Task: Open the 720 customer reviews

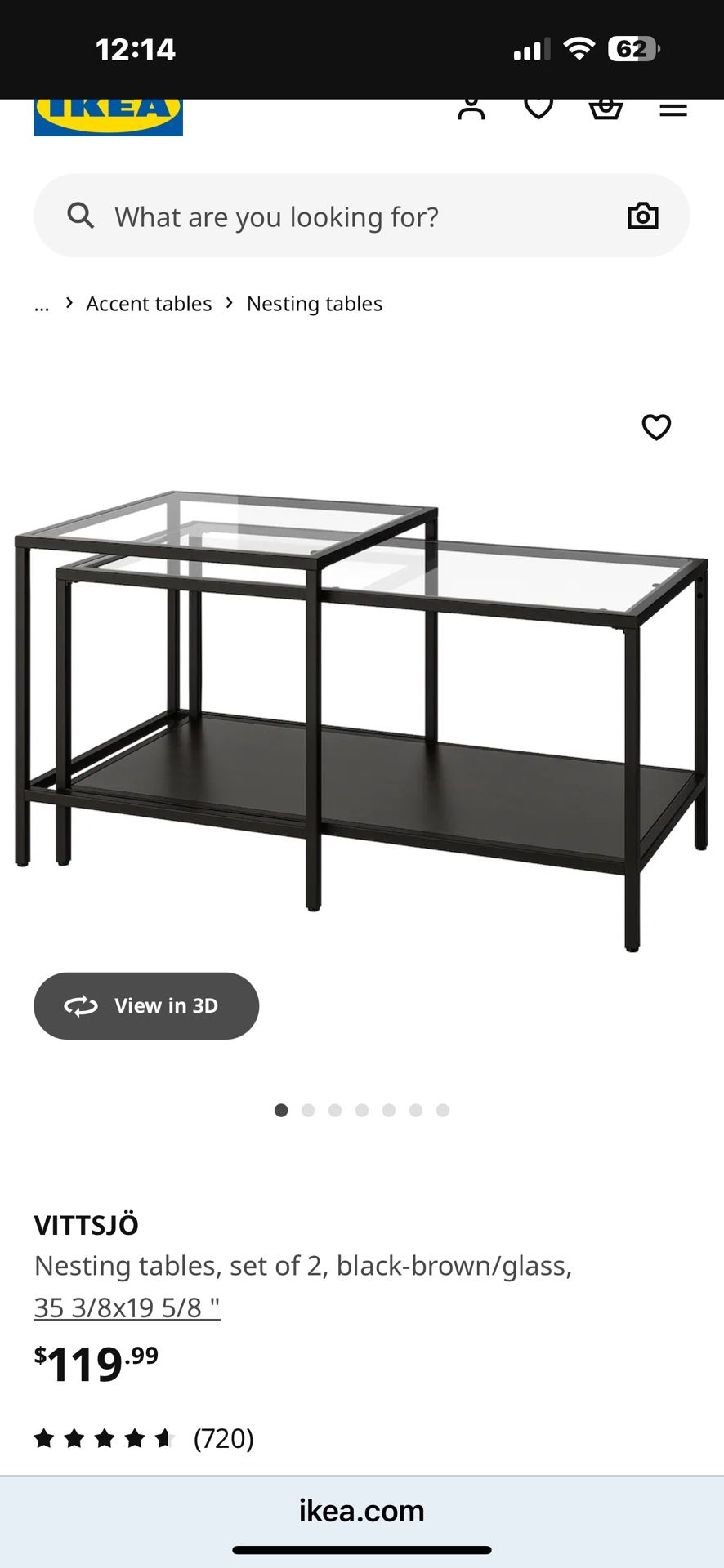Action: [223, 1438]
